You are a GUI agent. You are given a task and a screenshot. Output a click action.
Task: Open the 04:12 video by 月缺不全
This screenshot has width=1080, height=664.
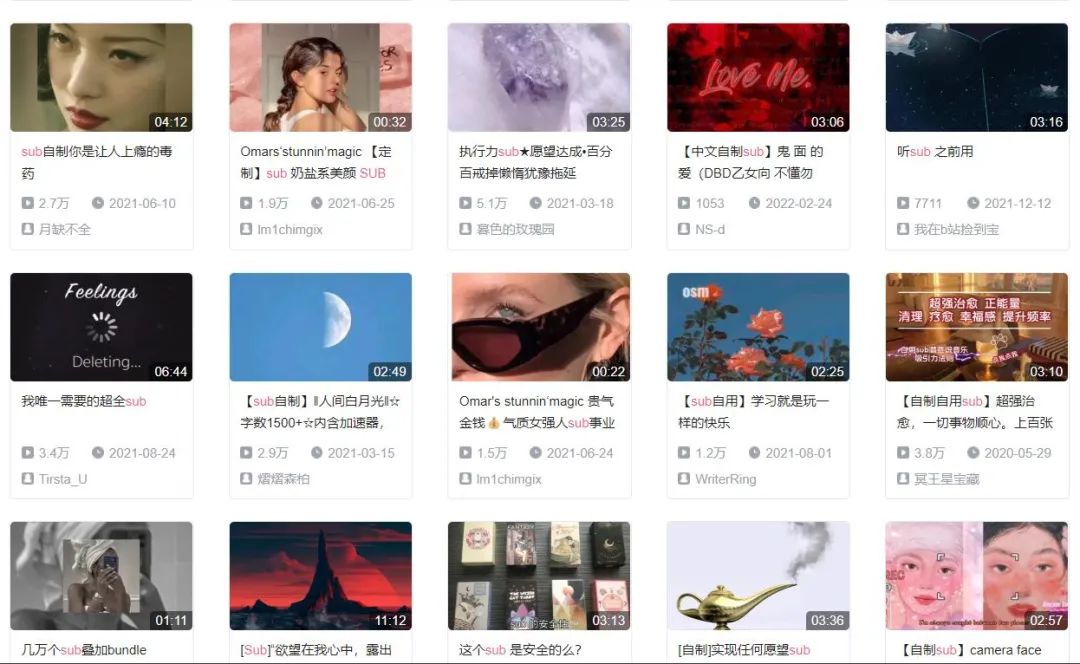tap(101, 78)
